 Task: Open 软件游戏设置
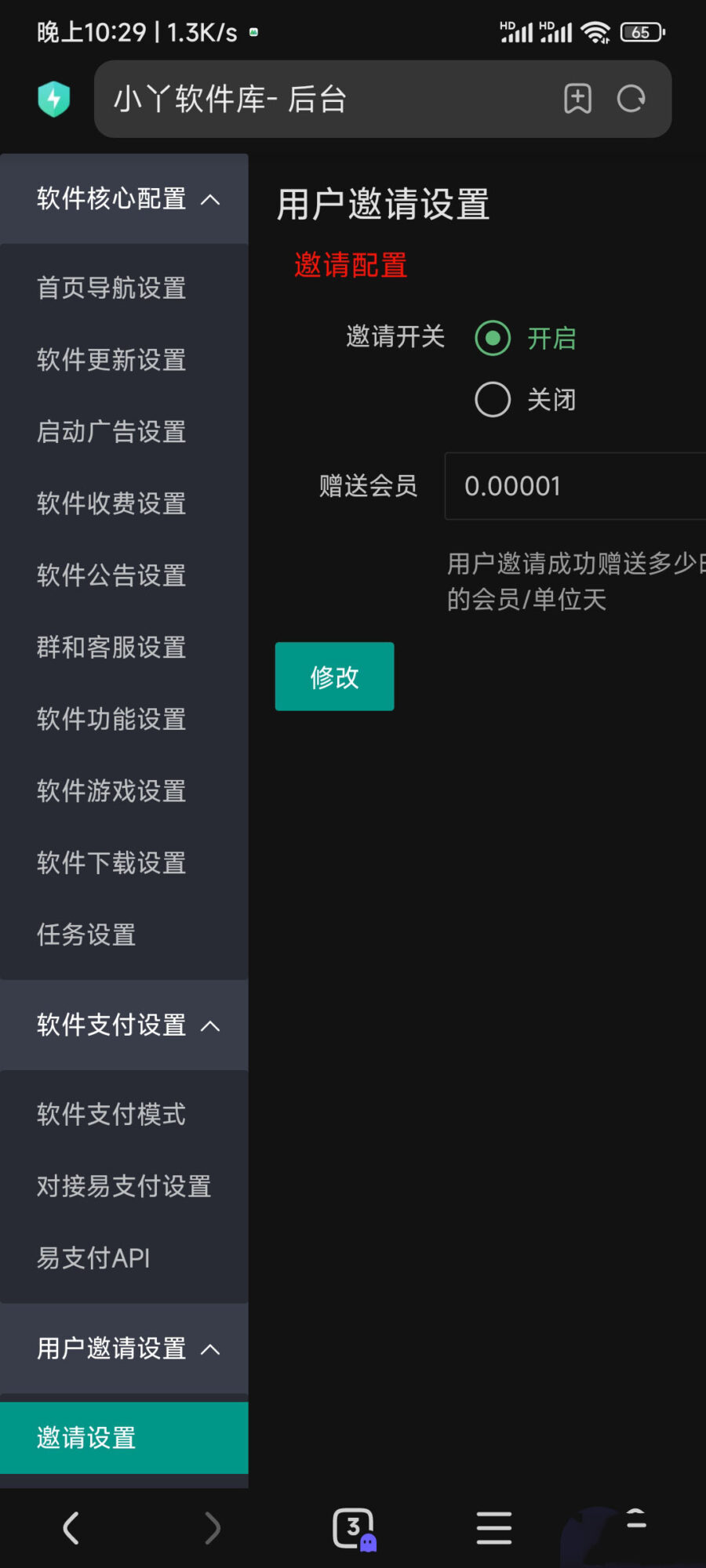pos(111,791)
